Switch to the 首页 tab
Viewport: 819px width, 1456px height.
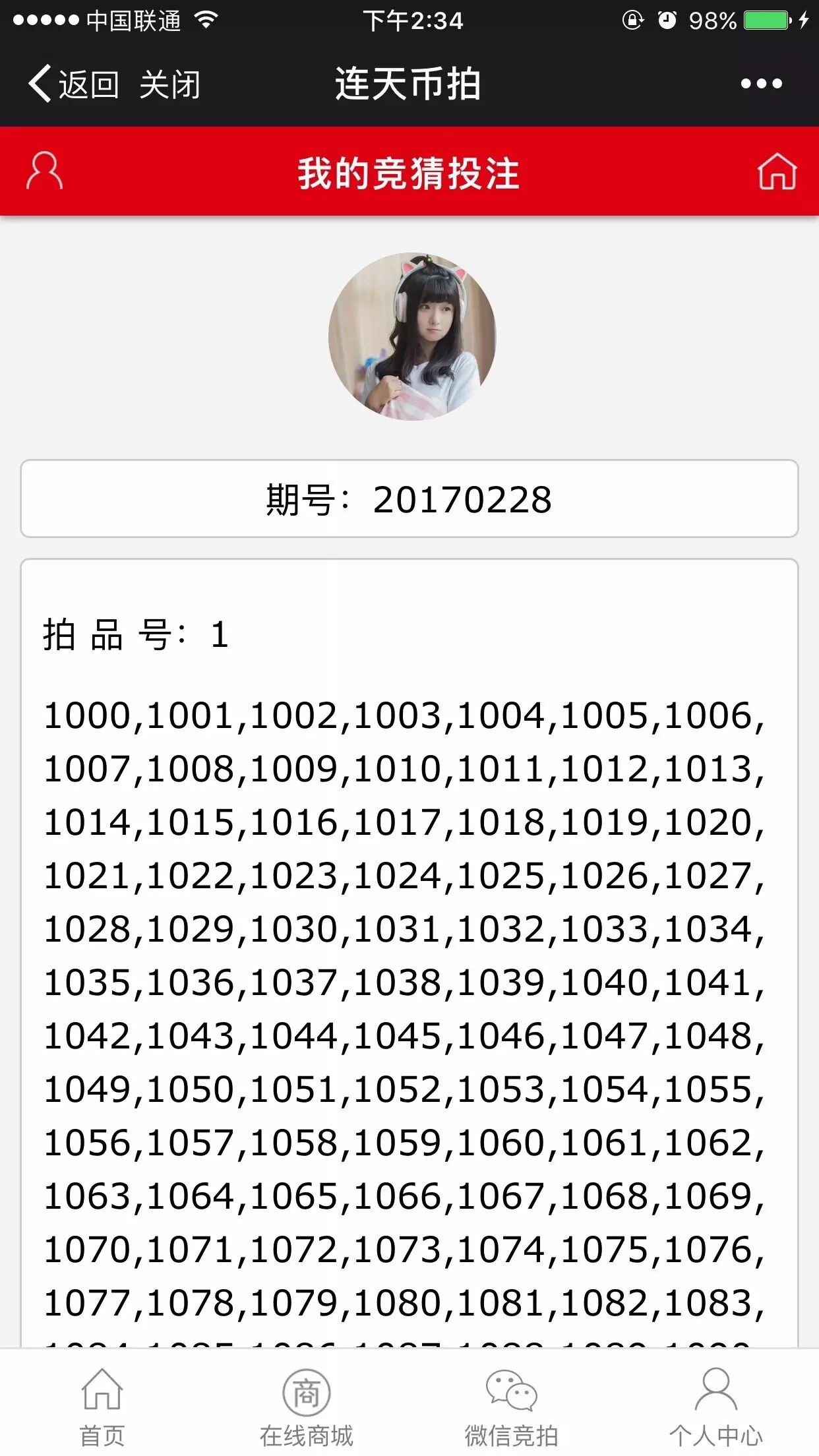[x=102, y=1405]
